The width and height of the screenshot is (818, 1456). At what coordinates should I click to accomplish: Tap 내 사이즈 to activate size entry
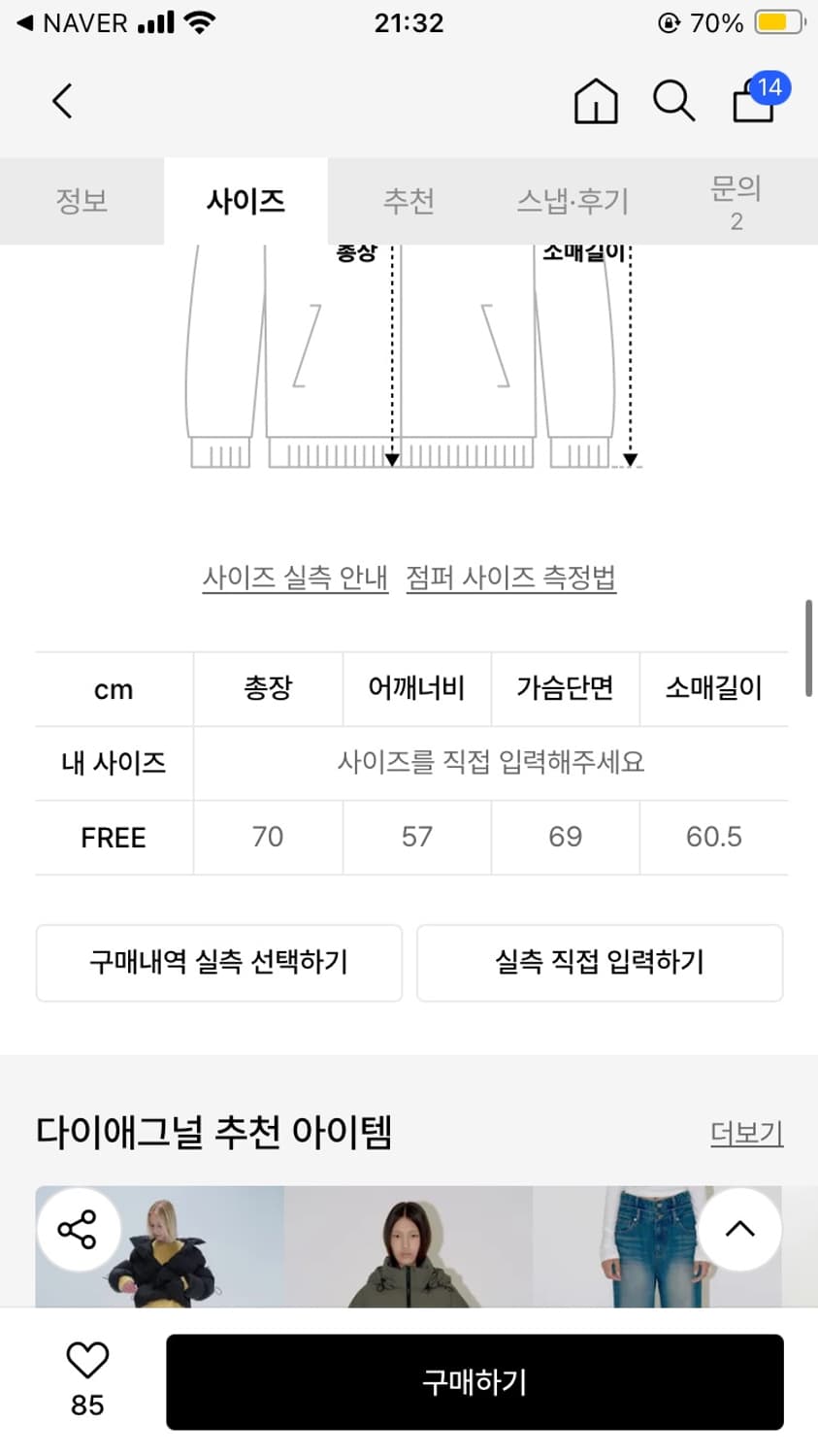pos(113,763)
